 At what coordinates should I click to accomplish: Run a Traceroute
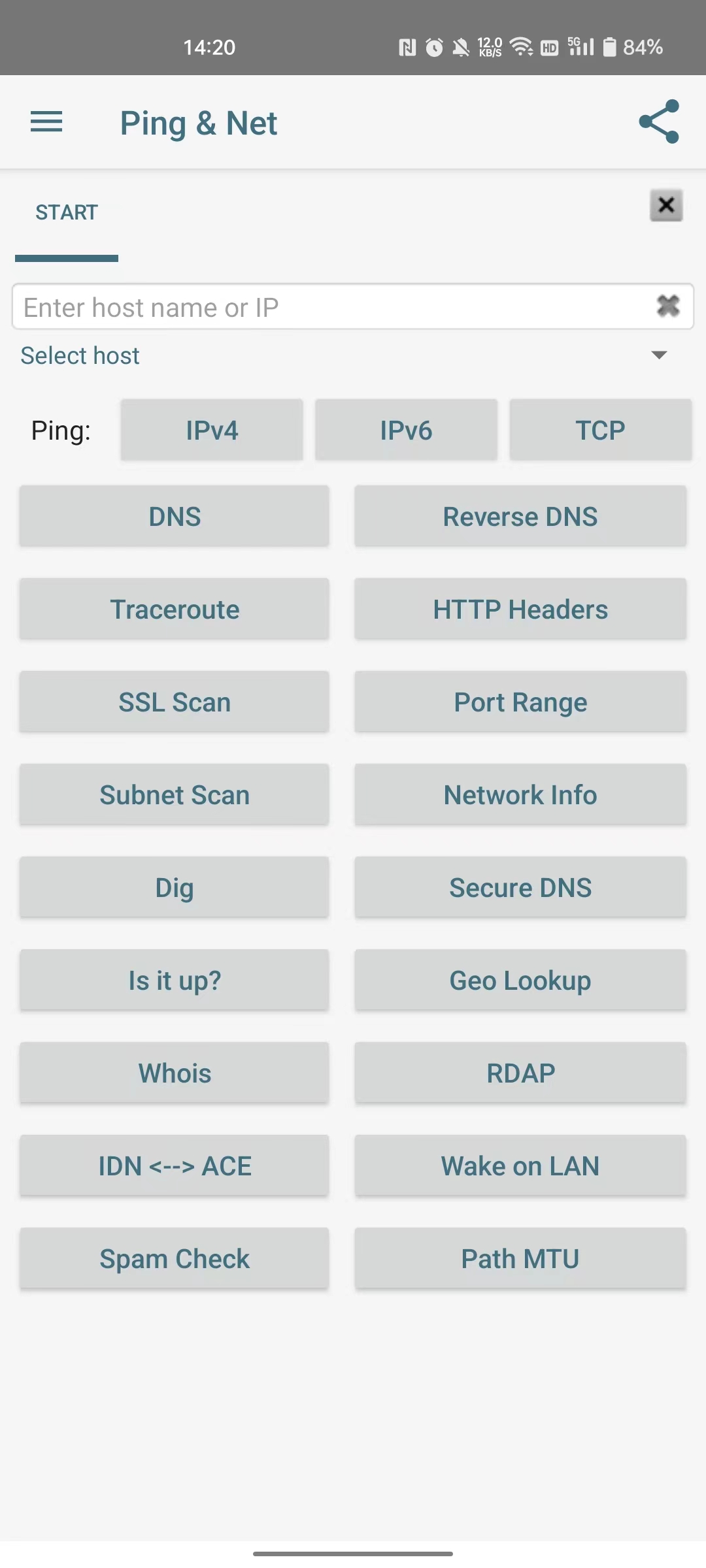(175, 609)
